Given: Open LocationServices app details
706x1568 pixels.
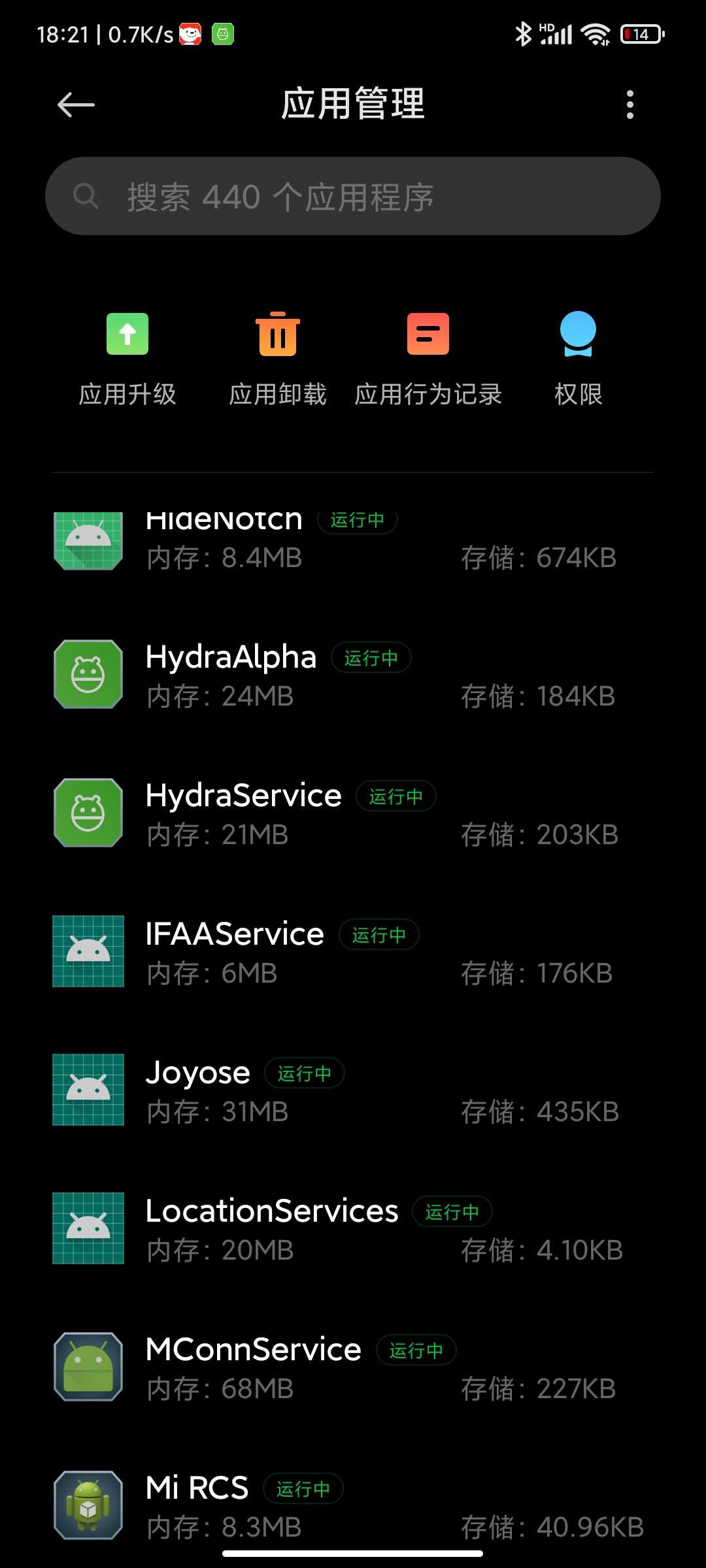Looking at the screenshot, I should 353,1230.
